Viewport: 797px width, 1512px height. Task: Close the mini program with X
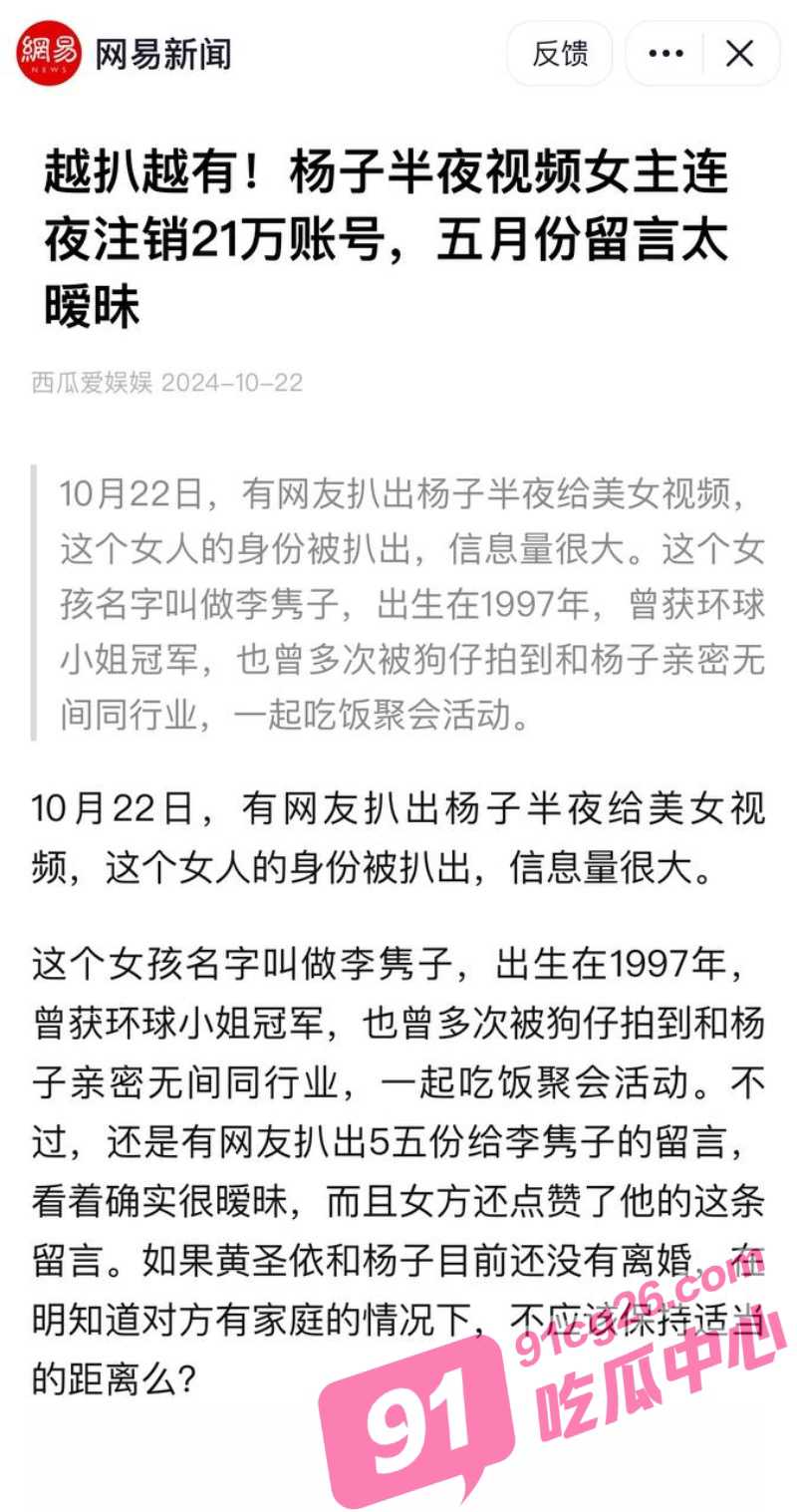(740, 54)
